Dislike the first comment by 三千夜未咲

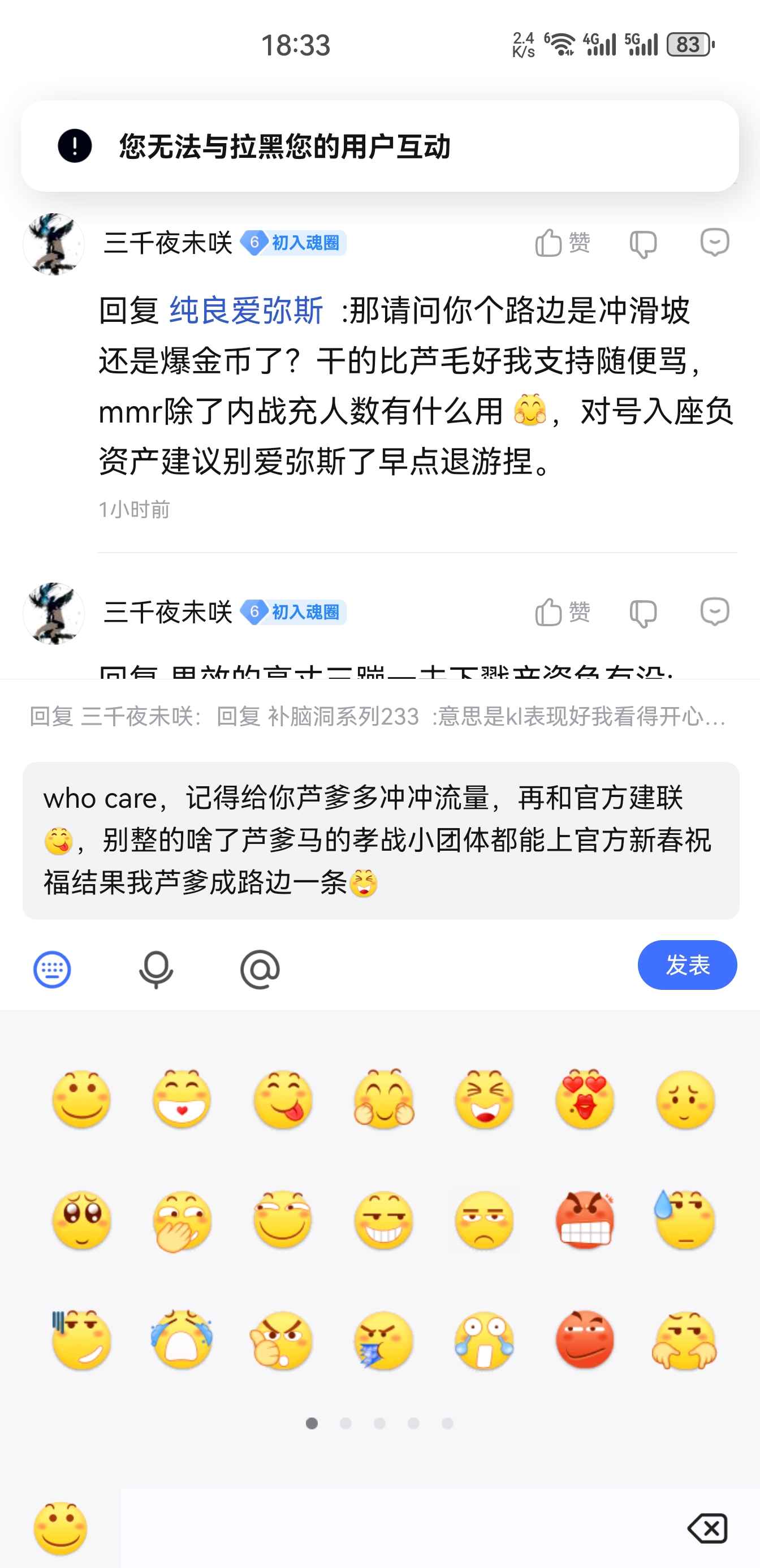point(642,244)
